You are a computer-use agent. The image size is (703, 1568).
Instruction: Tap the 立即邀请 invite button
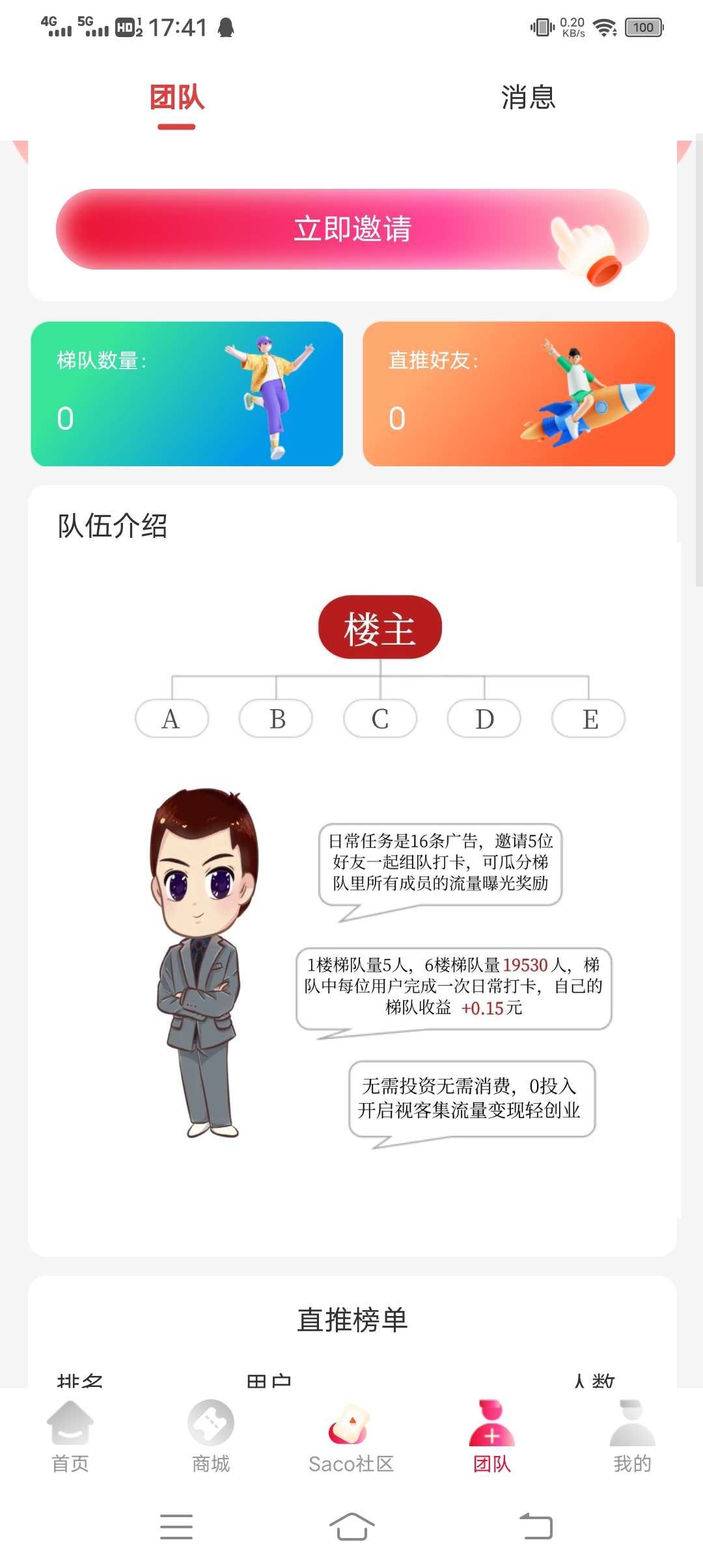coord(352,229)
